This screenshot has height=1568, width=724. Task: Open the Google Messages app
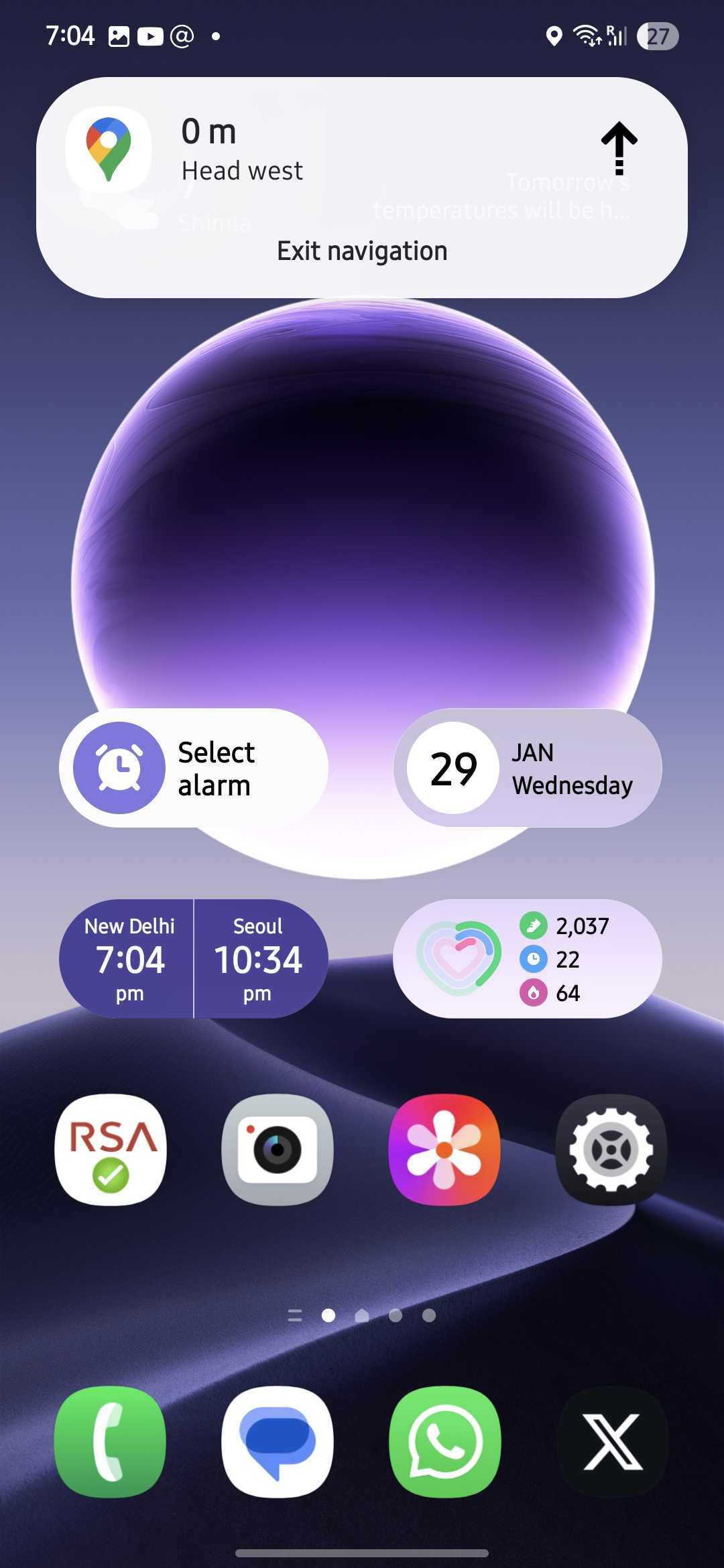coord(278,1442)
